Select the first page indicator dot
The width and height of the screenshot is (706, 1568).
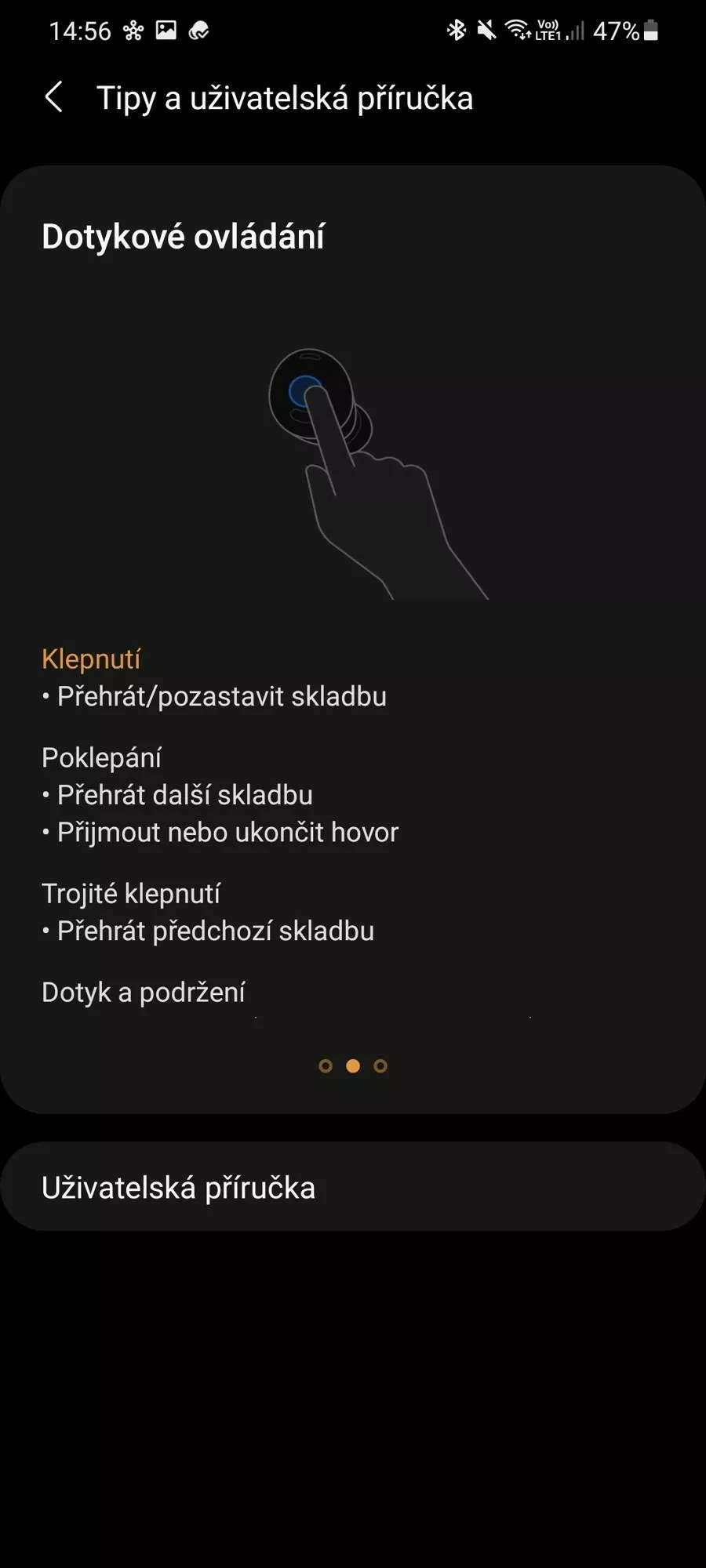[x=326, y=1066]
